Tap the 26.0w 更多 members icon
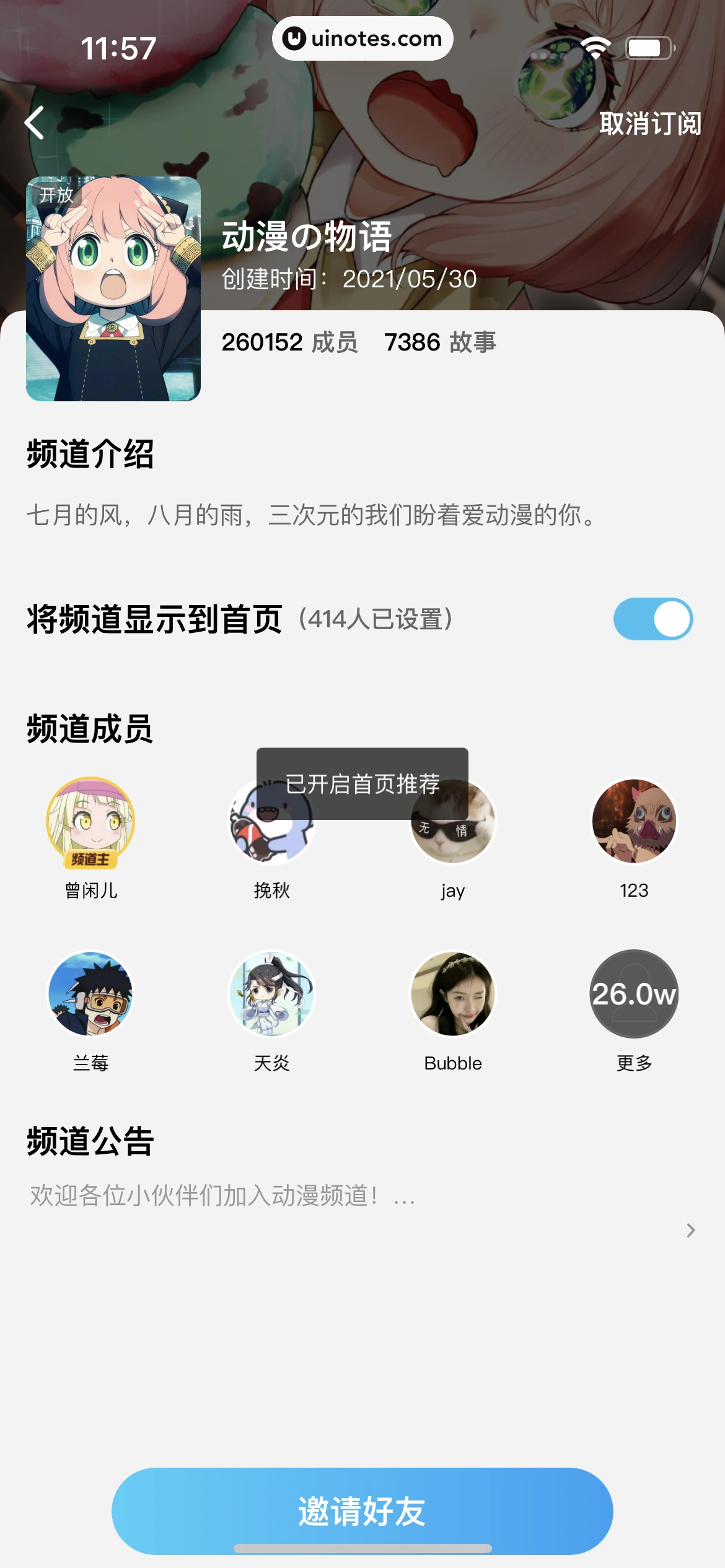 pos(634,995)
